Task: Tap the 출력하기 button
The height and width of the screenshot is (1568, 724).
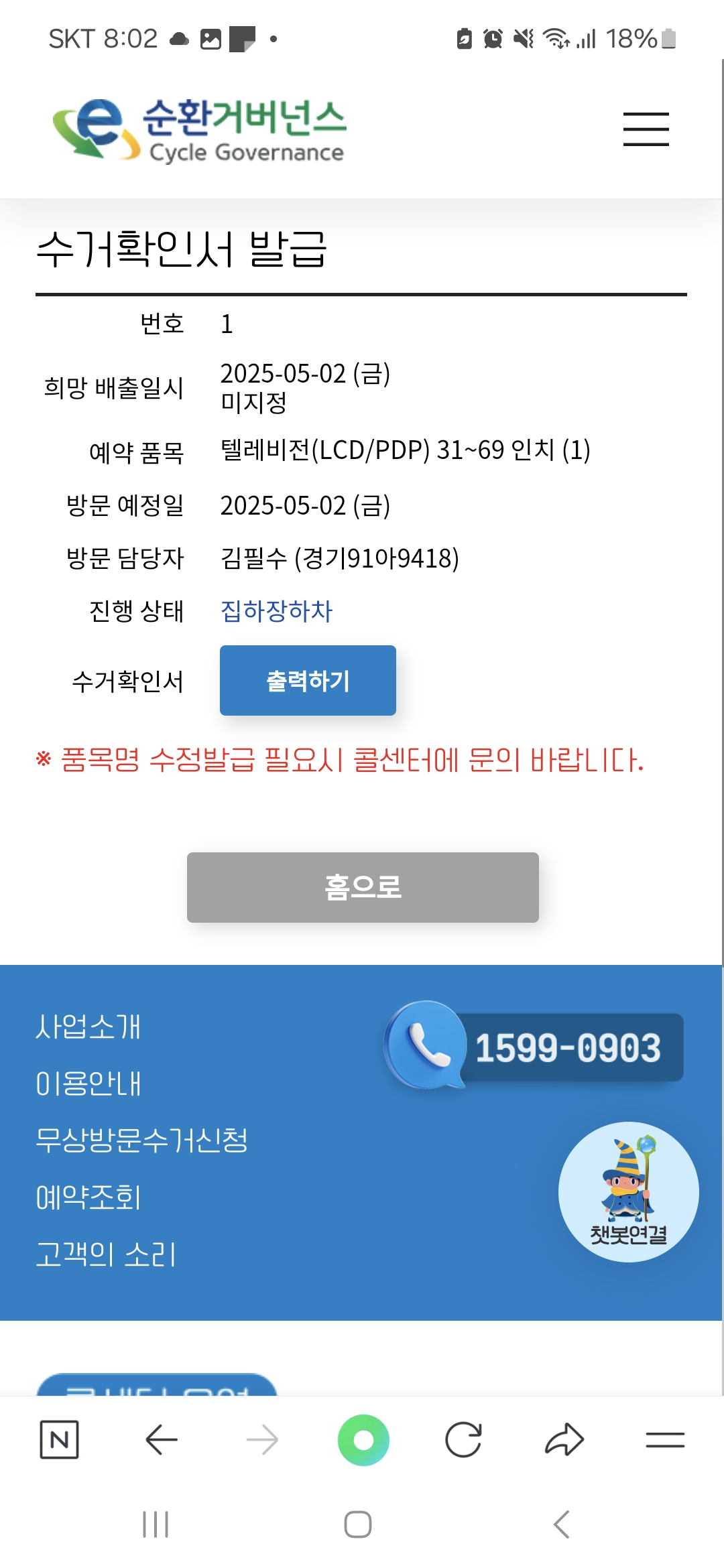Action: pyautogui.click(x=308, y=681)
